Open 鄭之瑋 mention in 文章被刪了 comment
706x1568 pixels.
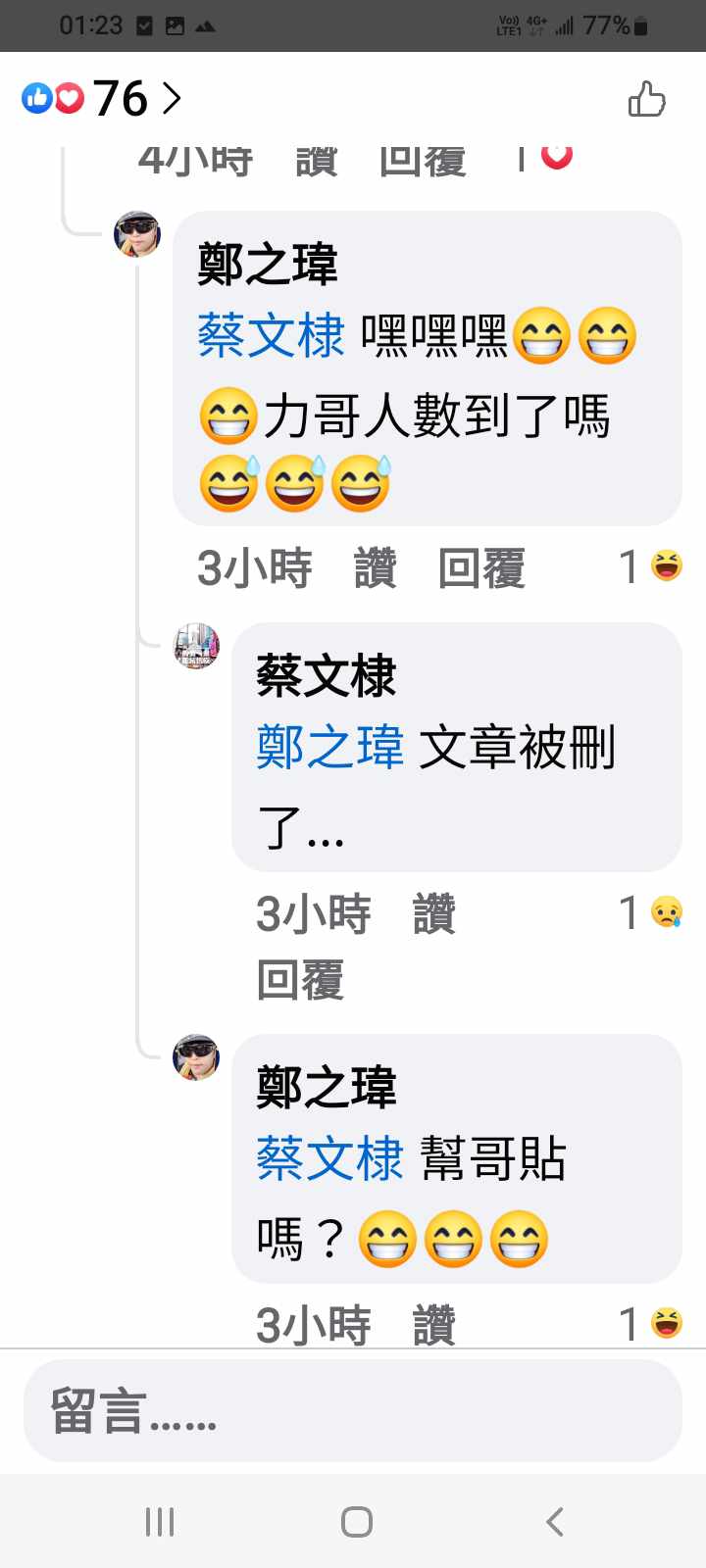point(329,748)
